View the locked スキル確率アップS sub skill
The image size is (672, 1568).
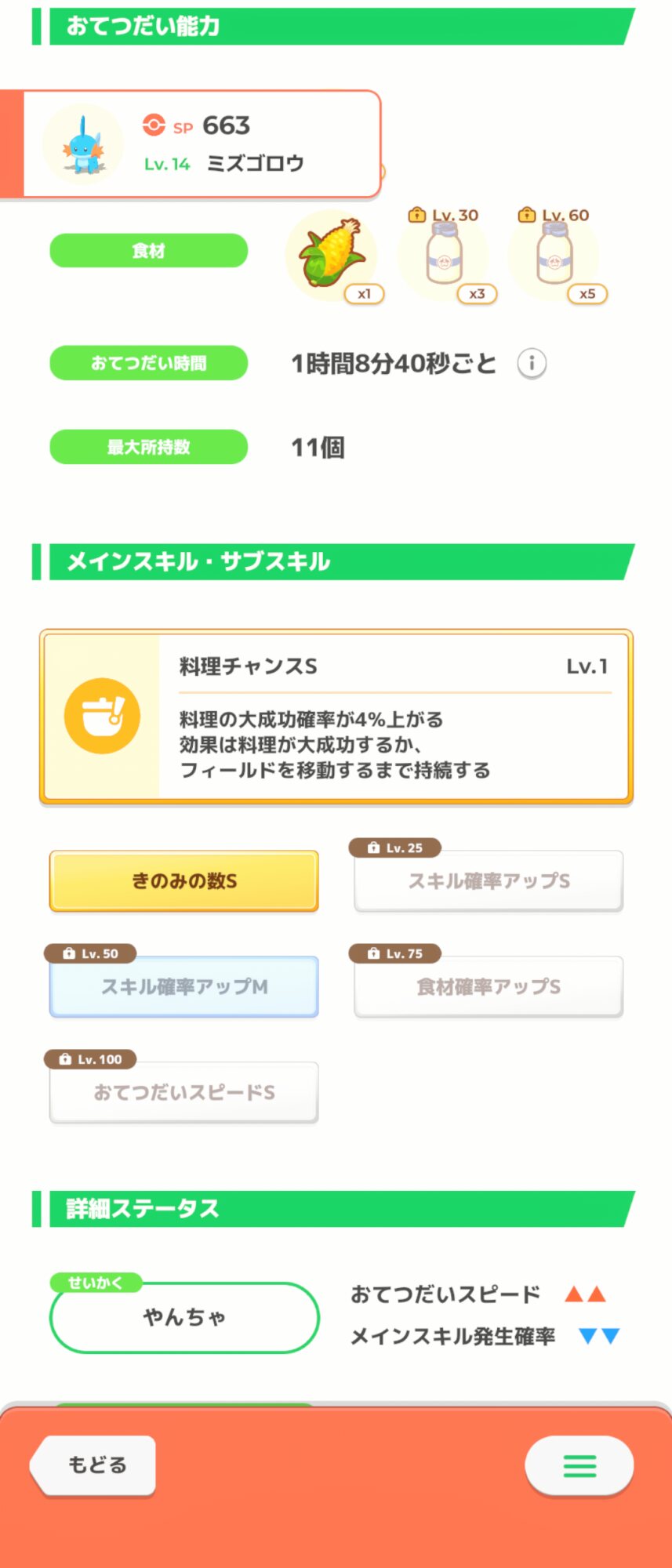[489, 881]
